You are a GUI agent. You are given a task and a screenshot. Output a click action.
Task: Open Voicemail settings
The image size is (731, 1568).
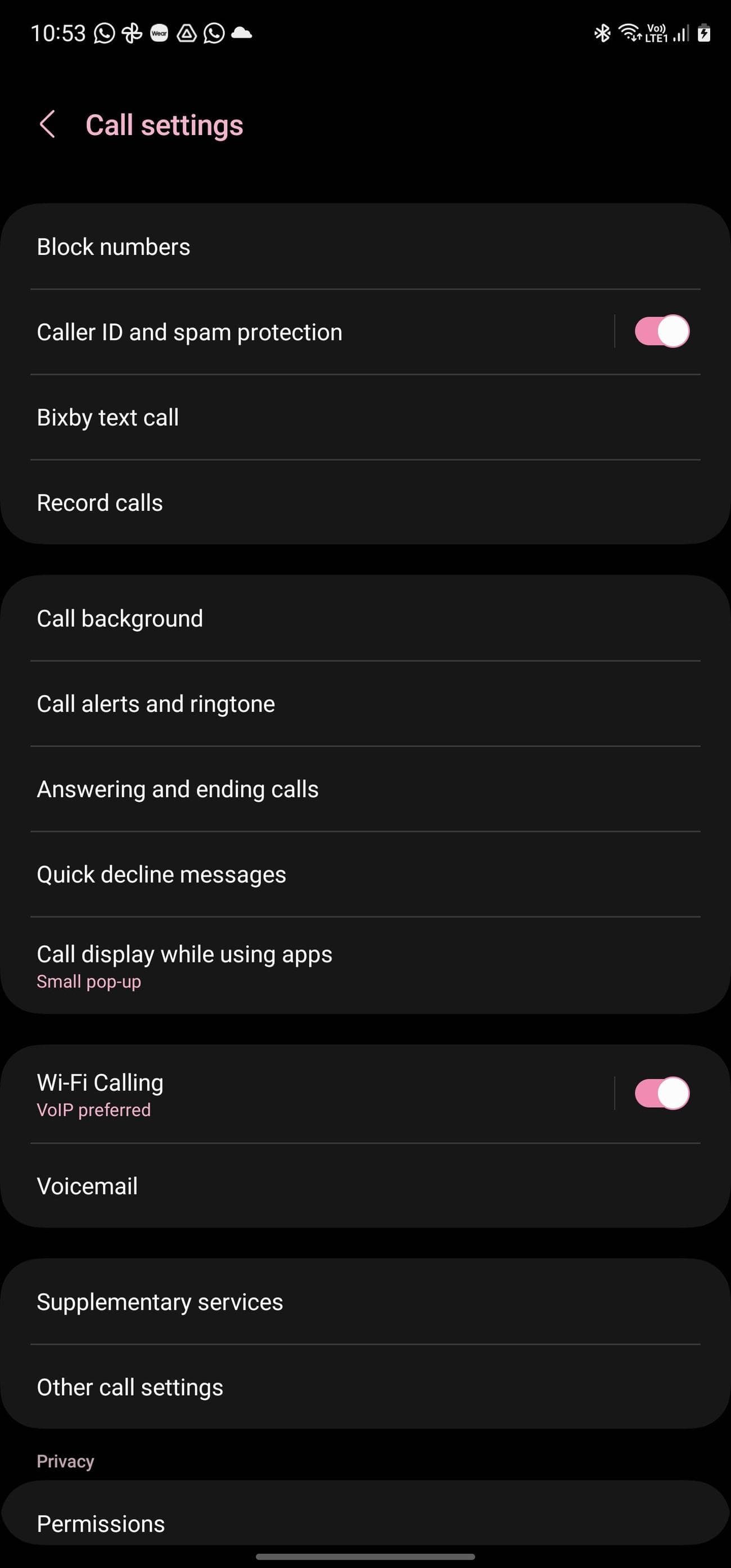pos(304,1186)
